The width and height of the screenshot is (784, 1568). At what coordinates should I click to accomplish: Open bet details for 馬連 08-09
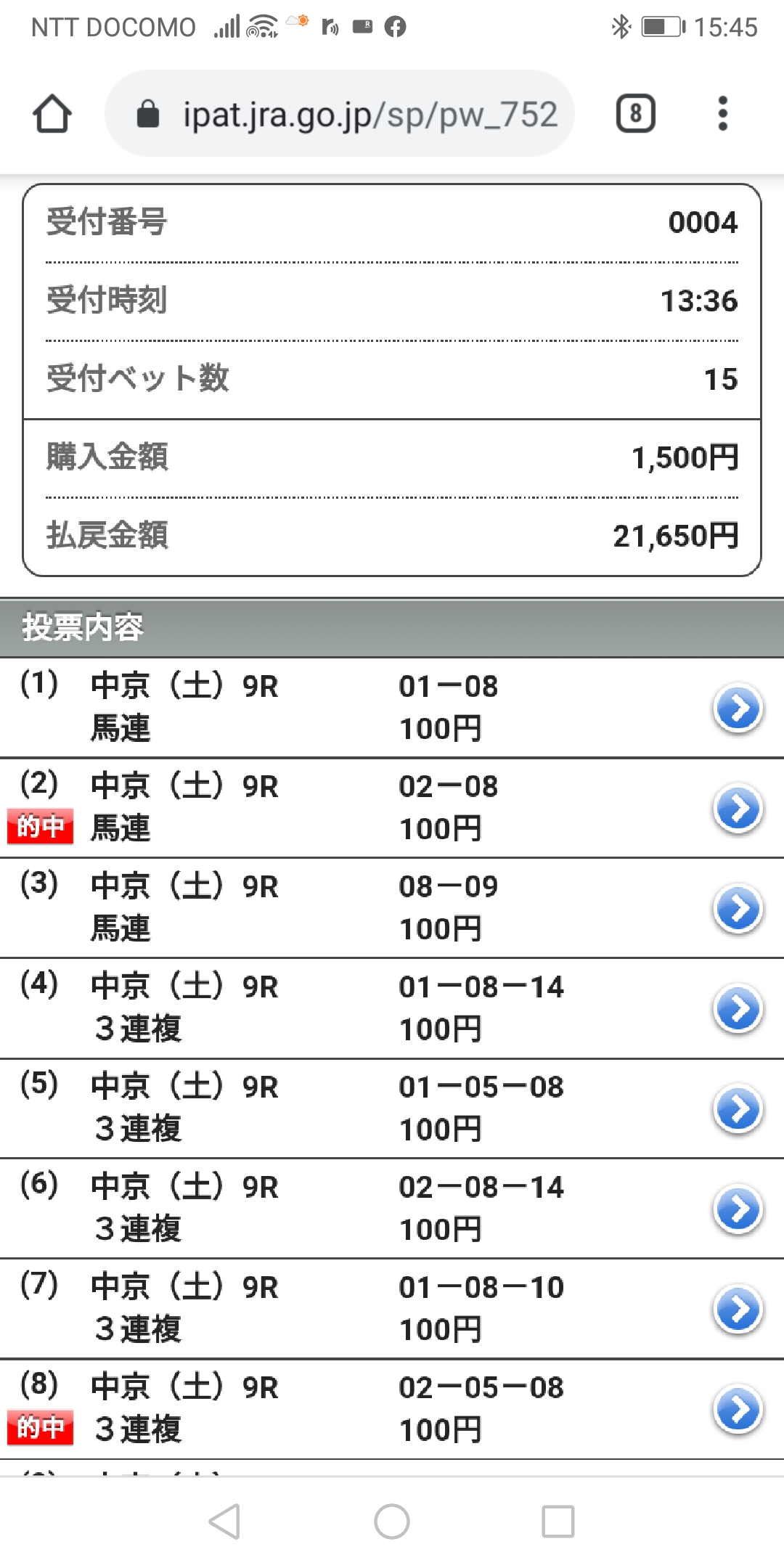[x=738, y=908]
